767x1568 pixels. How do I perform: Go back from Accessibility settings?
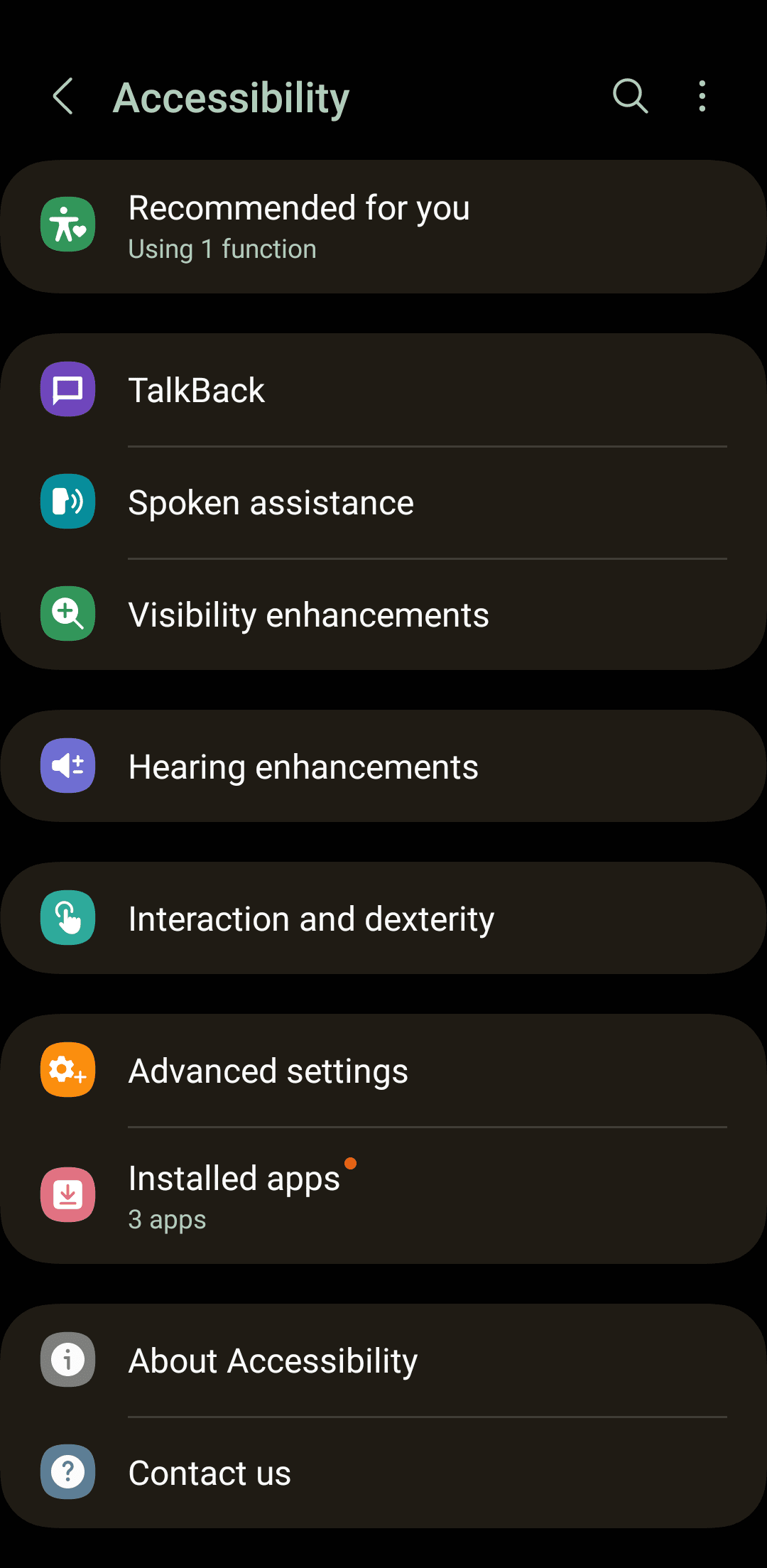click(x=63, y=96)
